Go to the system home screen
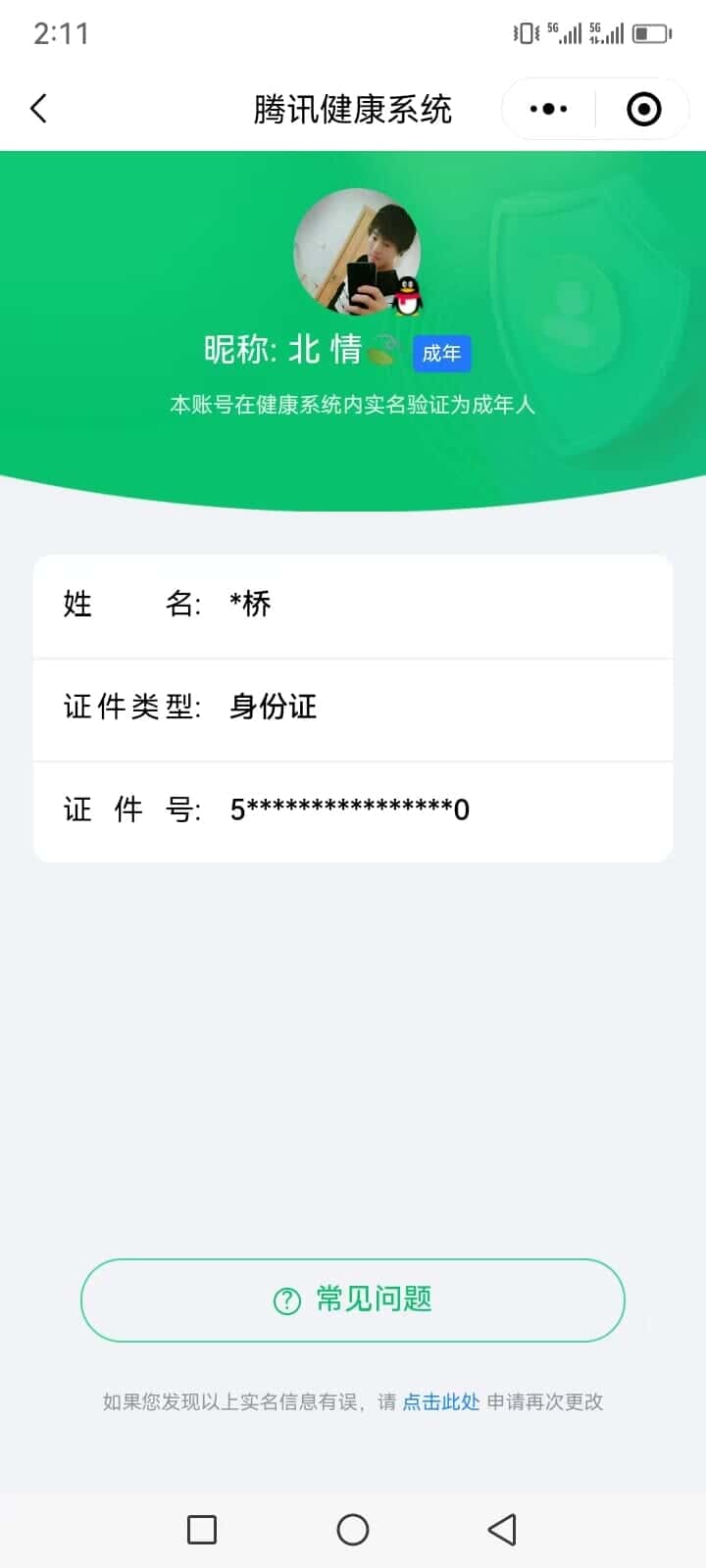 (353, 1529)
